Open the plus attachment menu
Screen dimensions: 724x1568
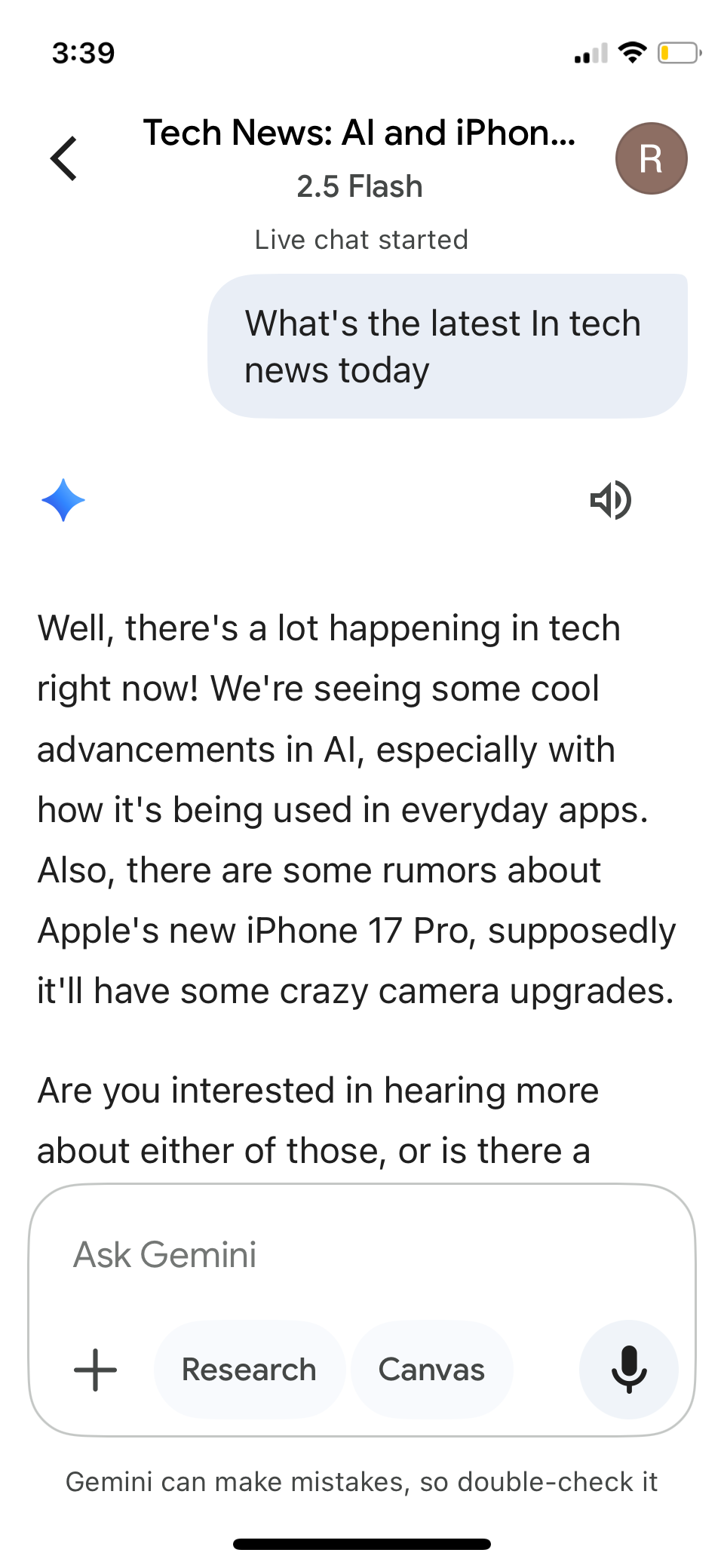(96, 1370)
